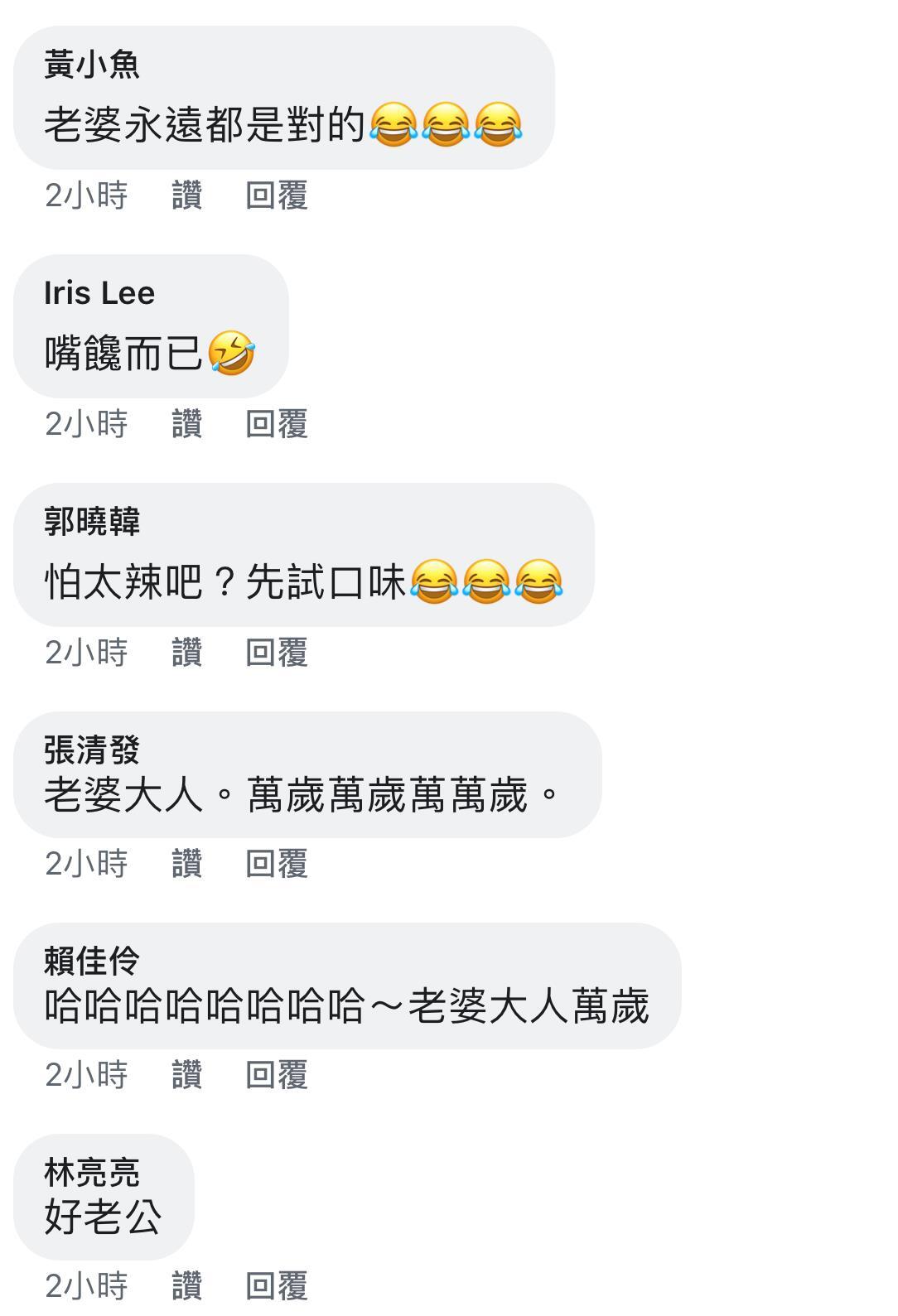This screenshot has width=898, height=1316.
Task: Reply to 林亮亮's comment
Action: tap(277, 1286)
